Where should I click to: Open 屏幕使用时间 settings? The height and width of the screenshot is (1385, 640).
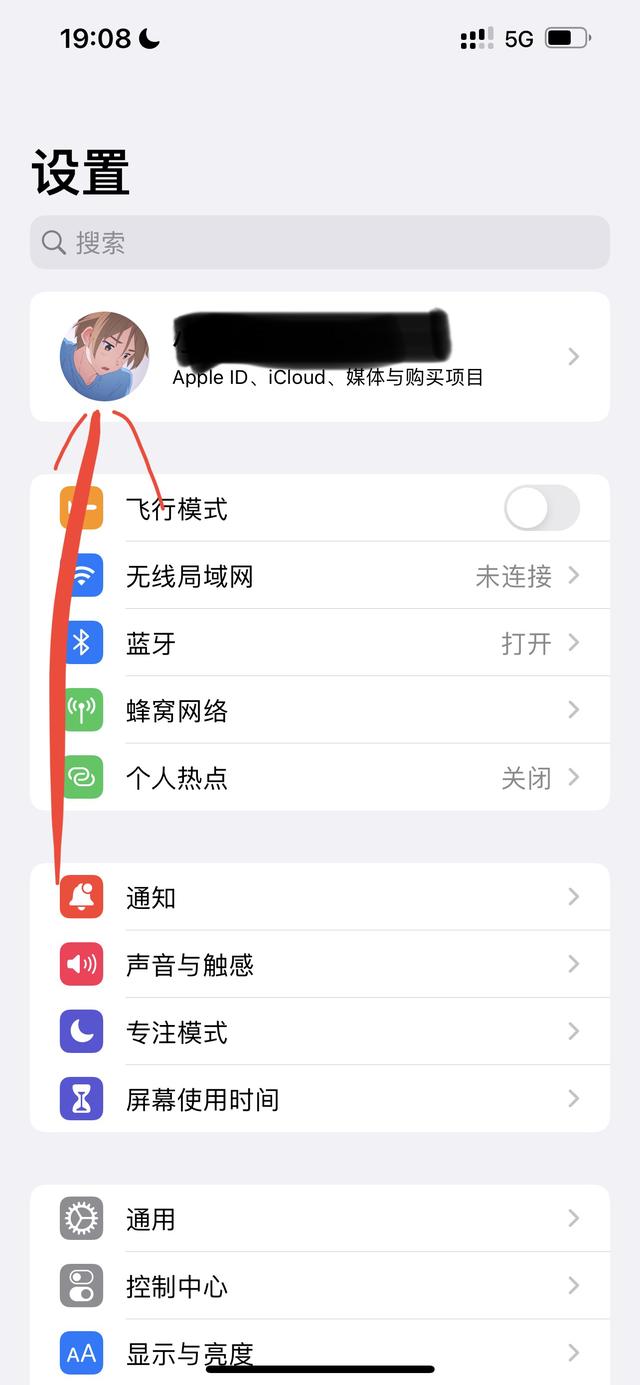point(320,1099)
